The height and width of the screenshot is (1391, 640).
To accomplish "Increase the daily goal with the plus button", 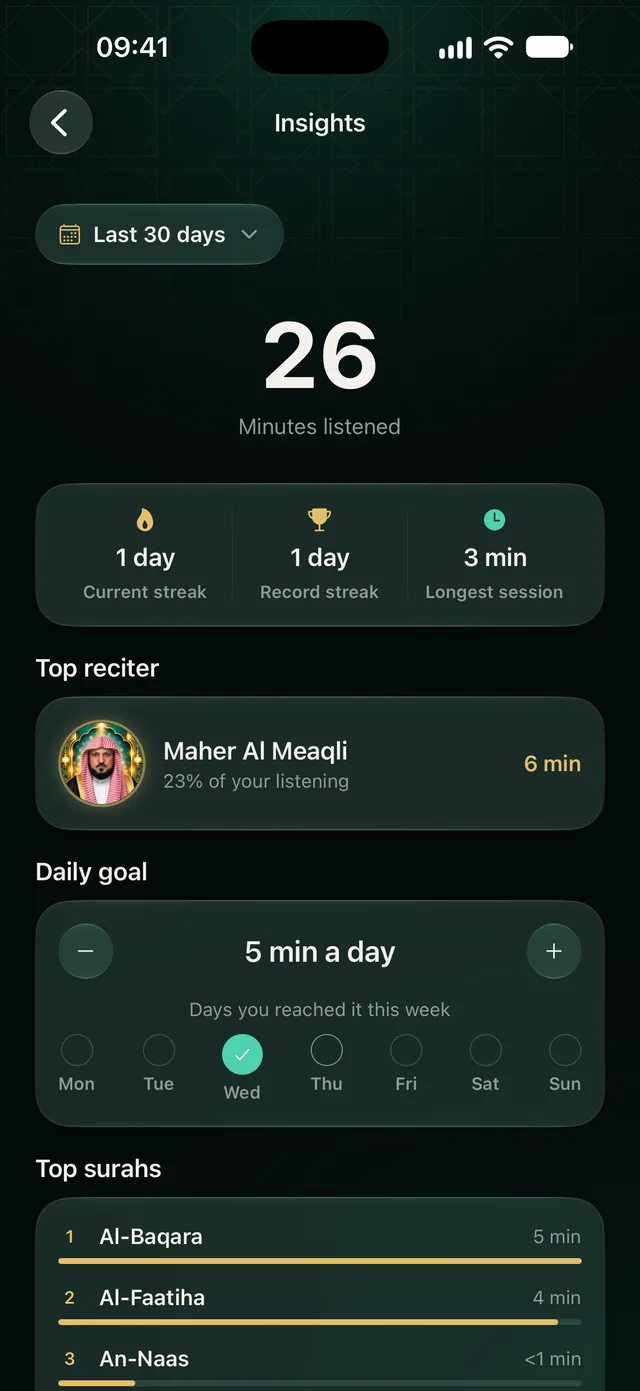I will (554, 951).
